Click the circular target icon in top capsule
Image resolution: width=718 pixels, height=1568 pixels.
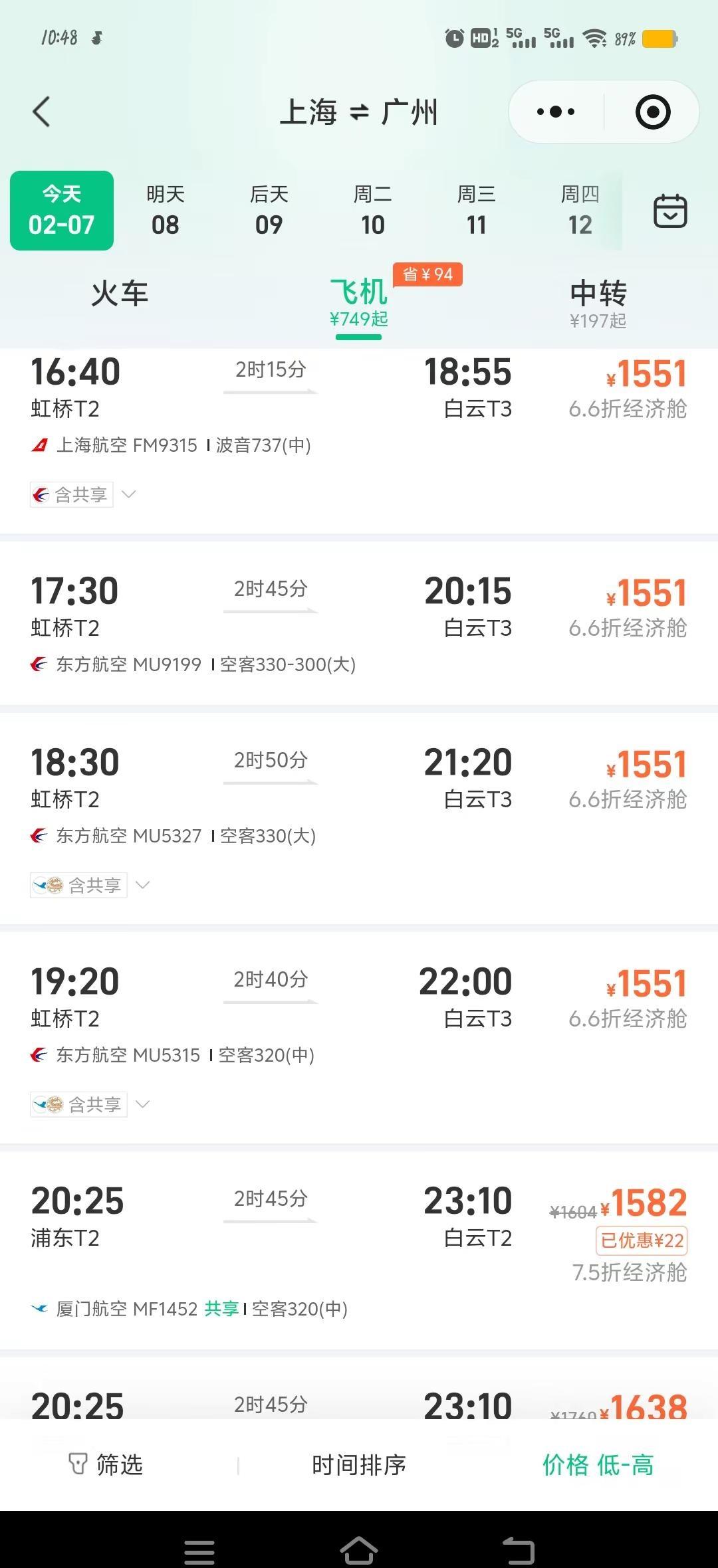[x=651, y=112]
